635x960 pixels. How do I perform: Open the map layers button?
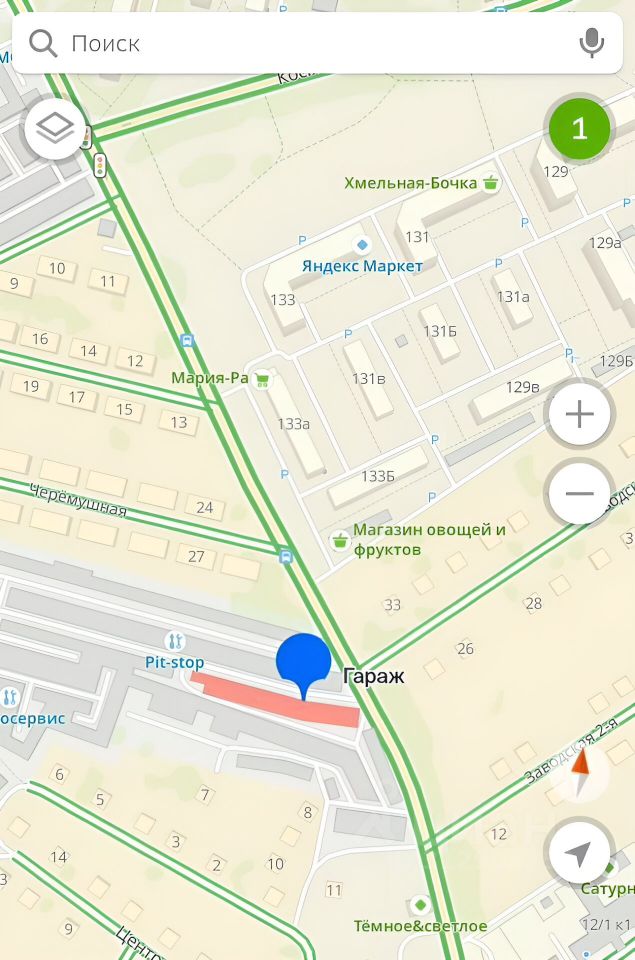[55, 129]
